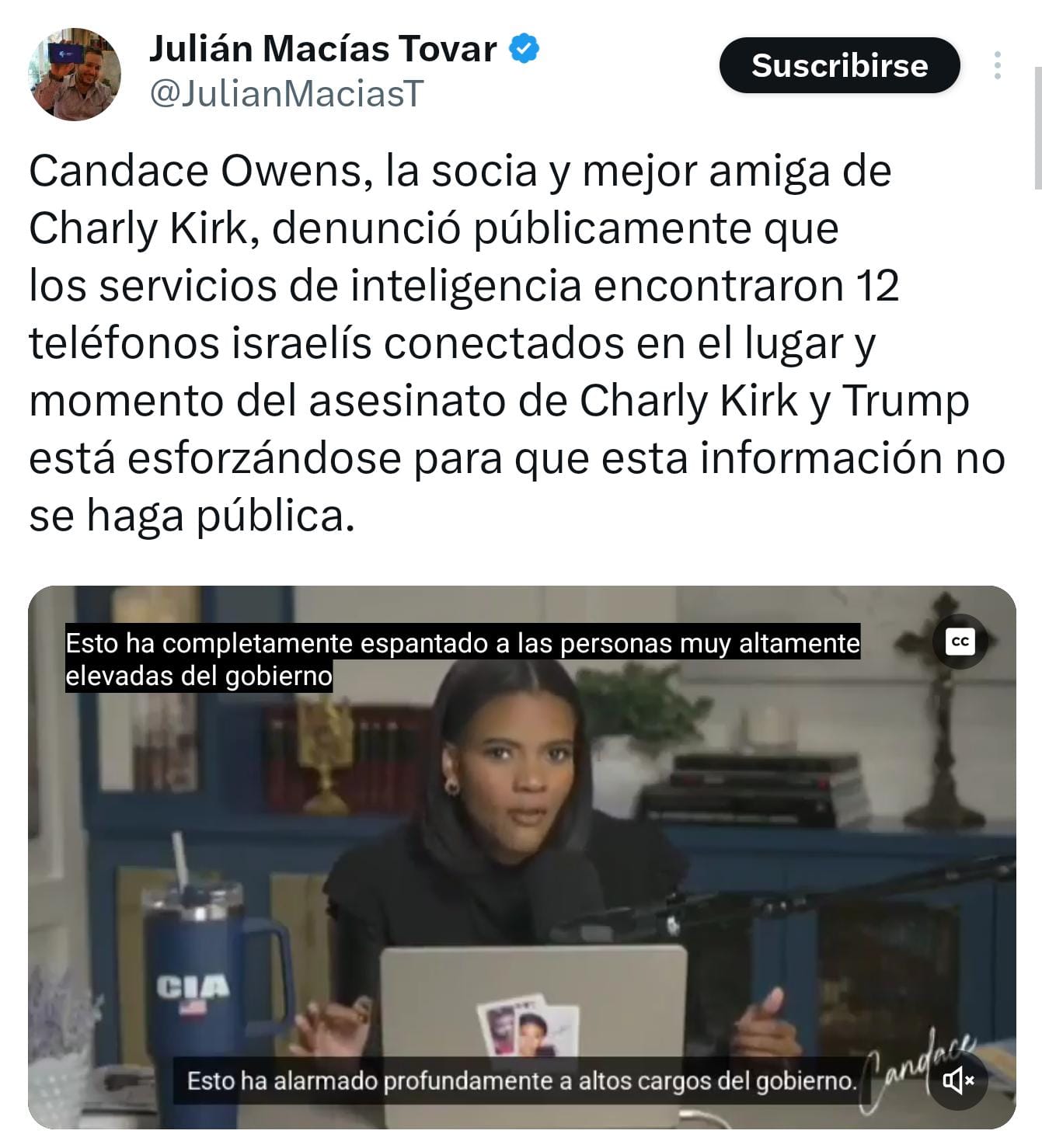Image resolution: width=1042 pixels, height=1148 pixels.
Task: Open the Candace Owens video
Action: (x=521, y=854)
